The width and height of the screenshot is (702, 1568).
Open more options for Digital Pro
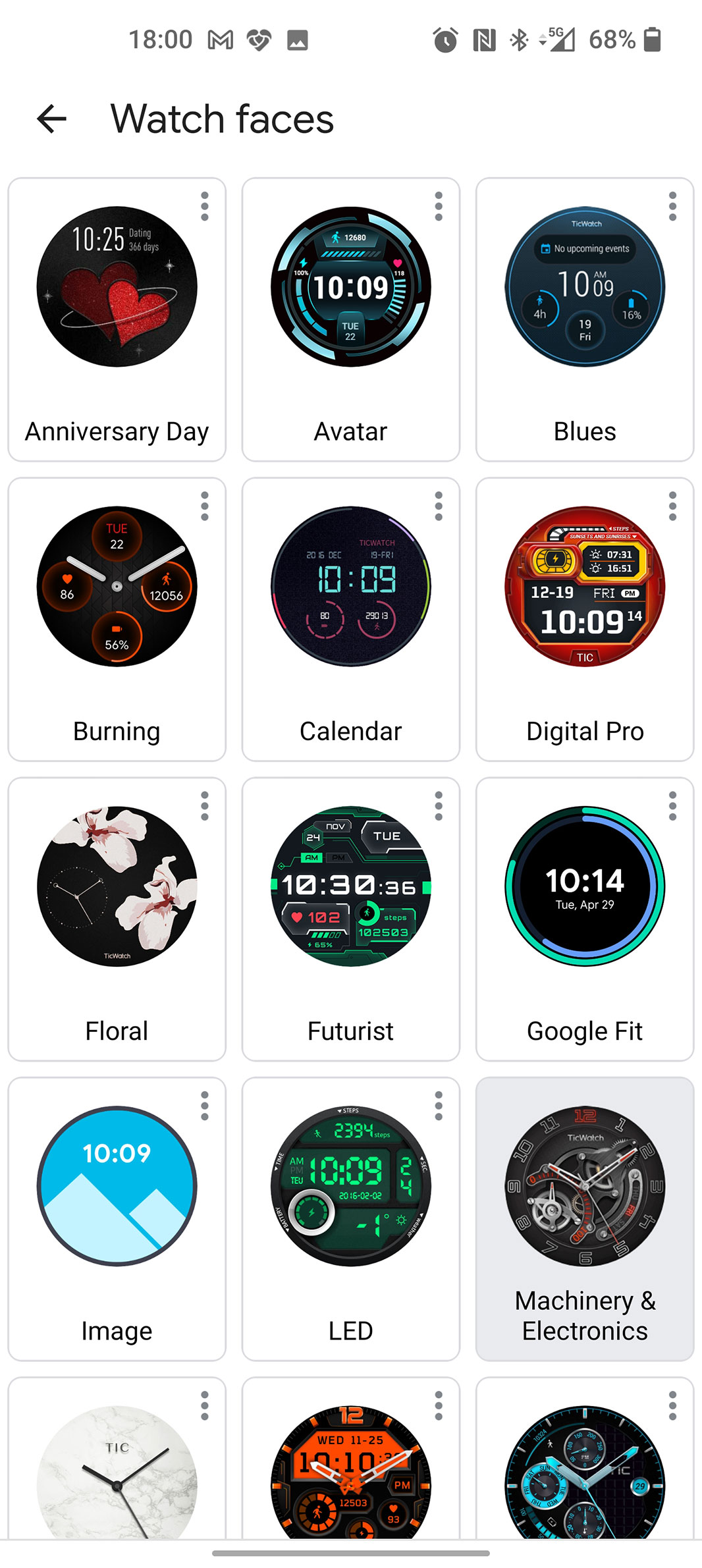click(672, 506)
